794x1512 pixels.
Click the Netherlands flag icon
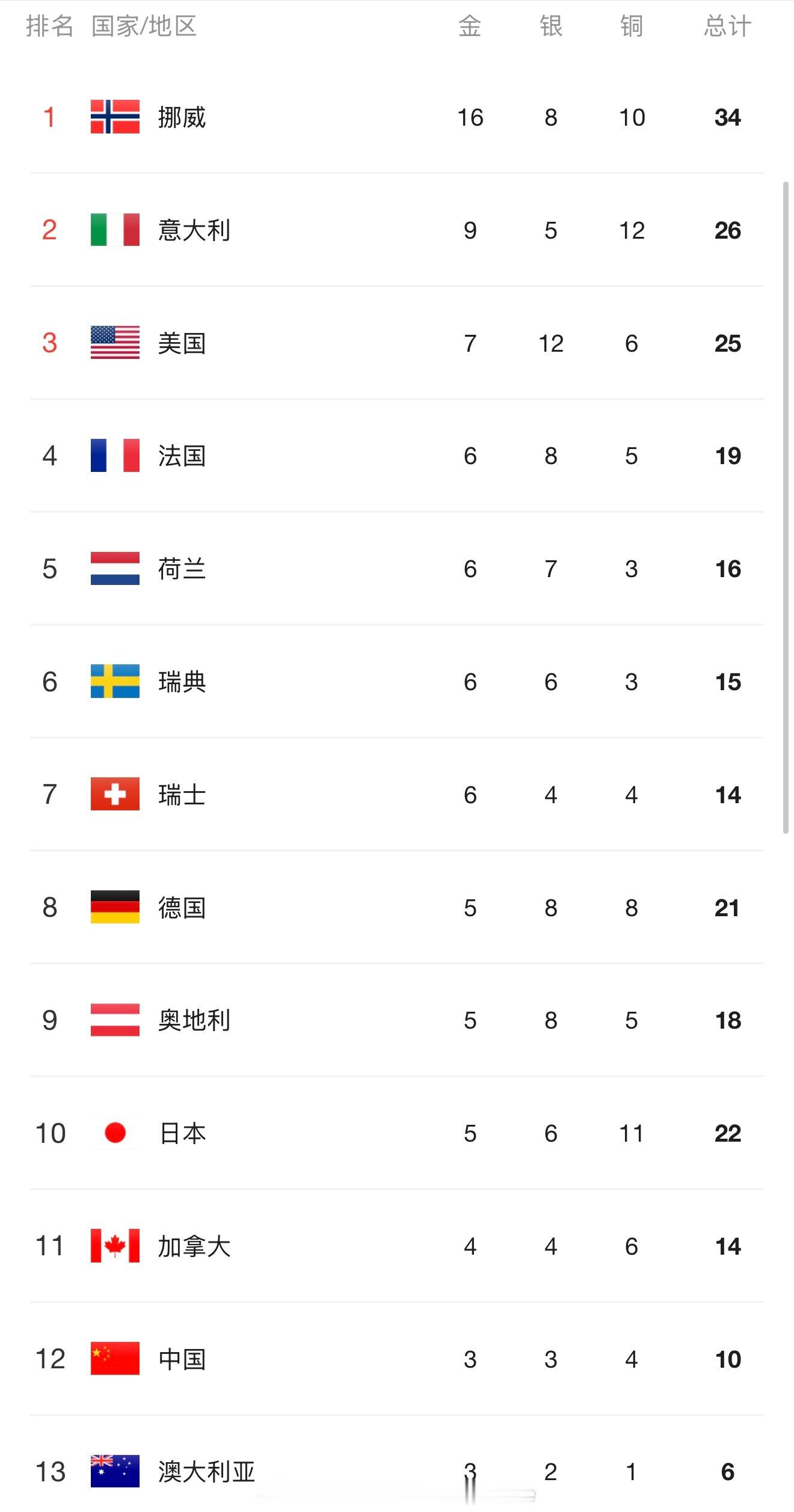click(x=114, y=568)
